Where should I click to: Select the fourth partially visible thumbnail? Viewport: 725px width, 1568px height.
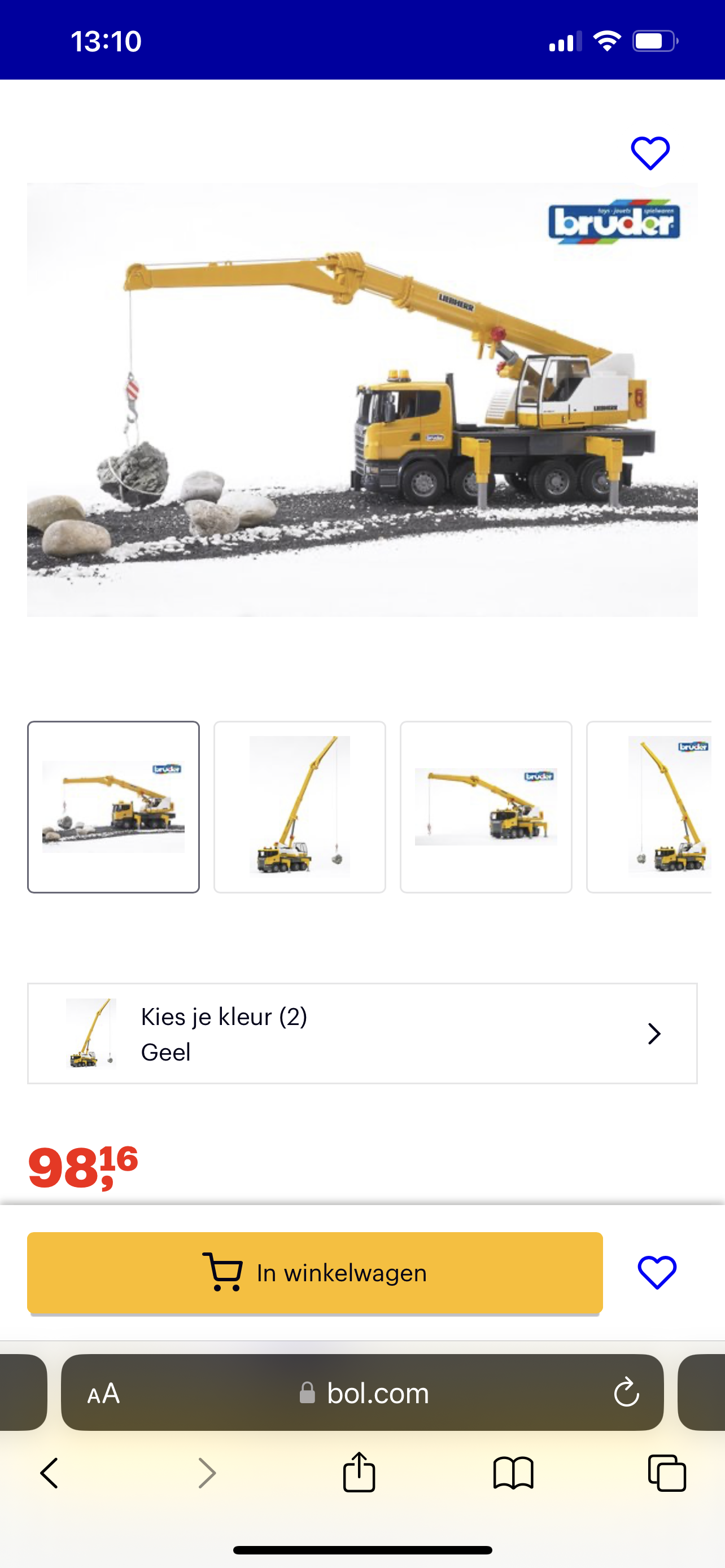click(x=650, y=807)
